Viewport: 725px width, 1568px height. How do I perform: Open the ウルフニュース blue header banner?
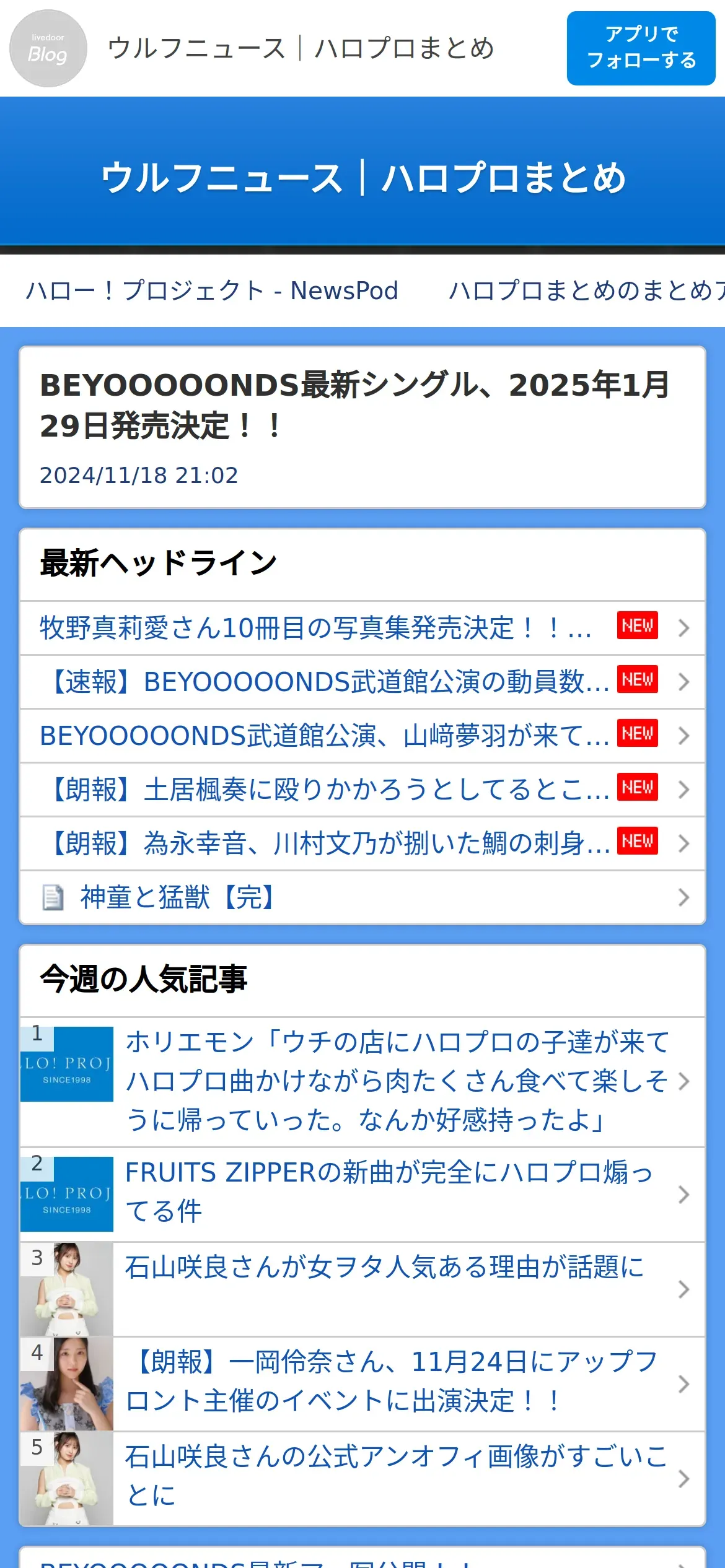(362, 177)
